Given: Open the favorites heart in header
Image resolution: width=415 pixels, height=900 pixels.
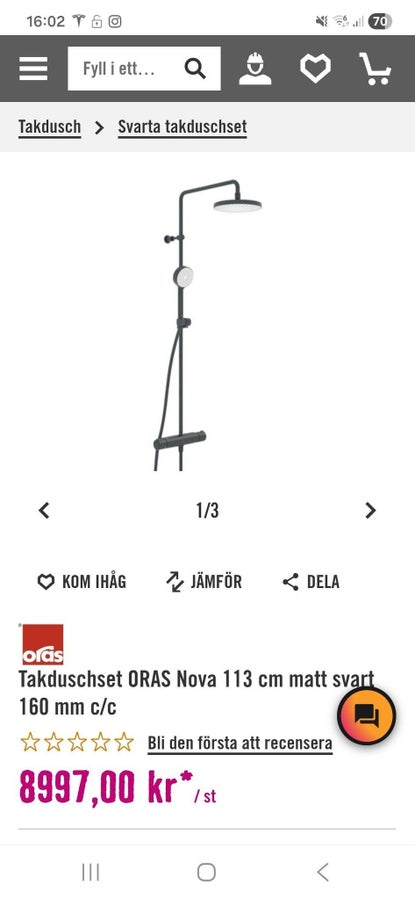Looking at the screenshot, I should [x=315, y=69].
